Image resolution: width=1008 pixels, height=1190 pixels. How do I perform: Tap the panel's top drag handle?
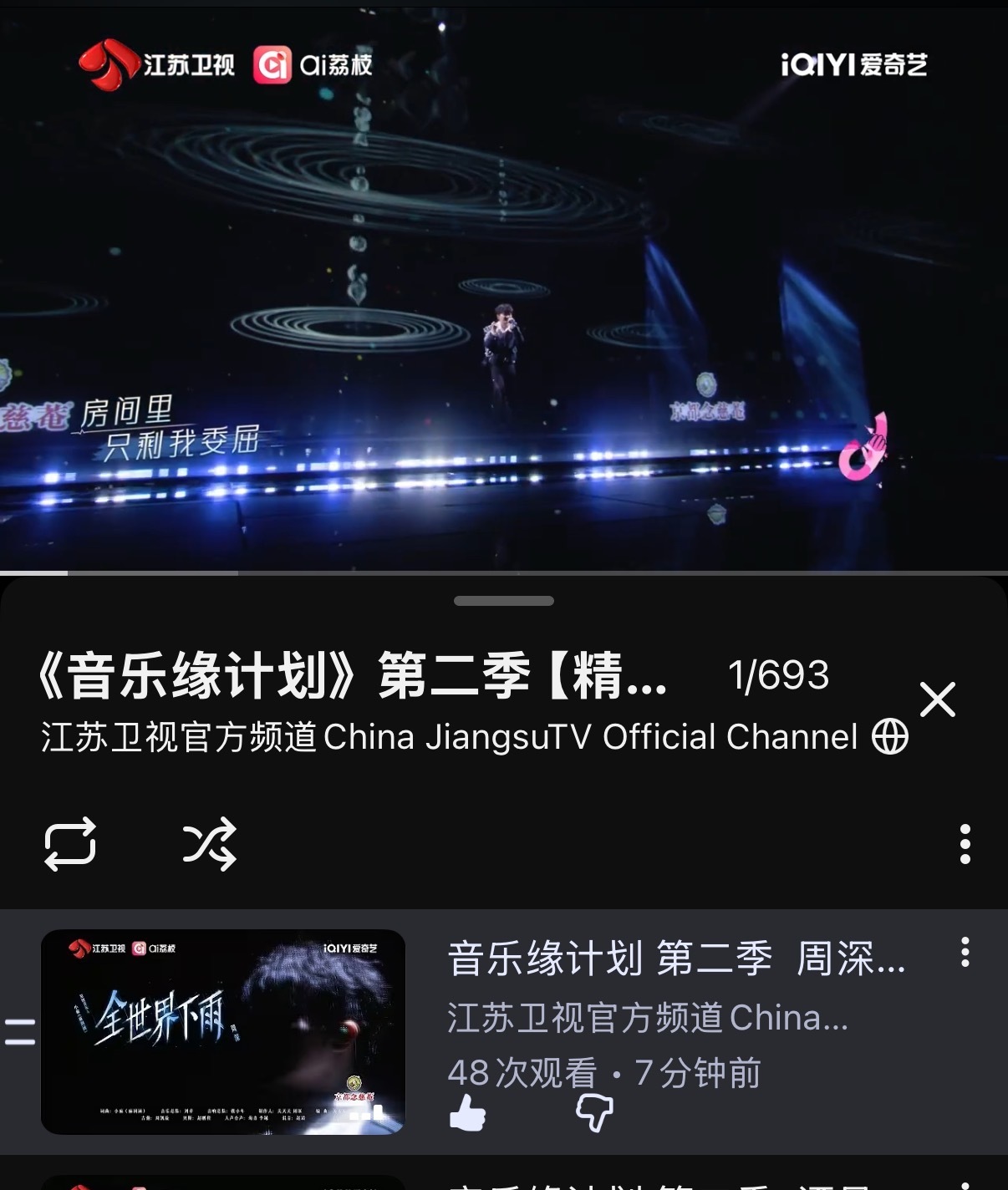tap(504, 601)
